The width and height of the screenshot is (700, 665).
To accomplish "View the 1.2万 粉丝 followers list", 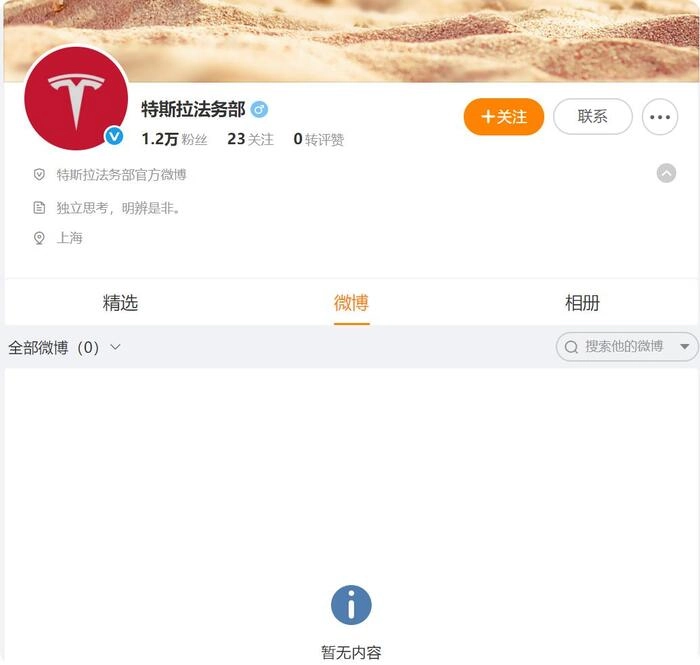I will (174, 139).
